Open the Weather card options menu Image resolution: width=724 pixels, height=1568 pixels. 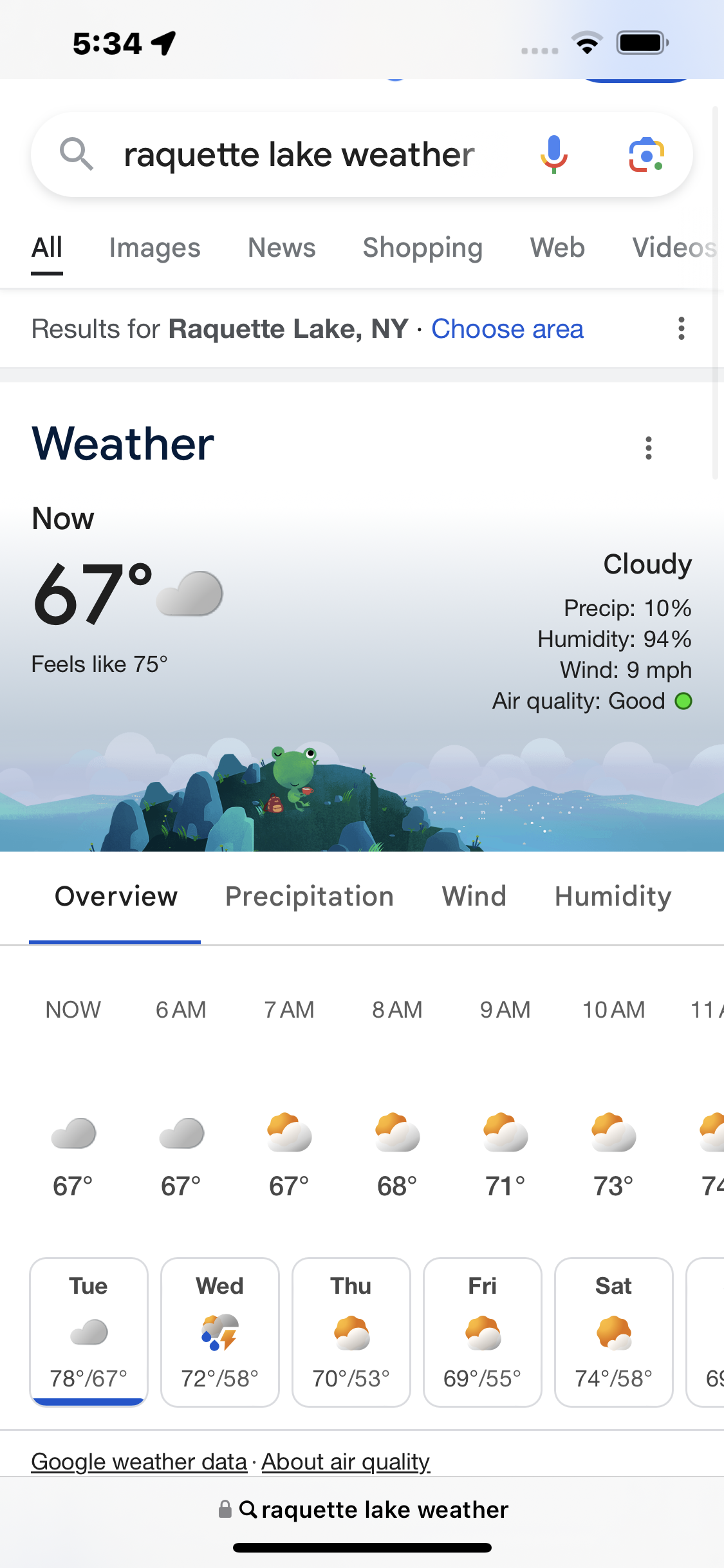(648, 448)
